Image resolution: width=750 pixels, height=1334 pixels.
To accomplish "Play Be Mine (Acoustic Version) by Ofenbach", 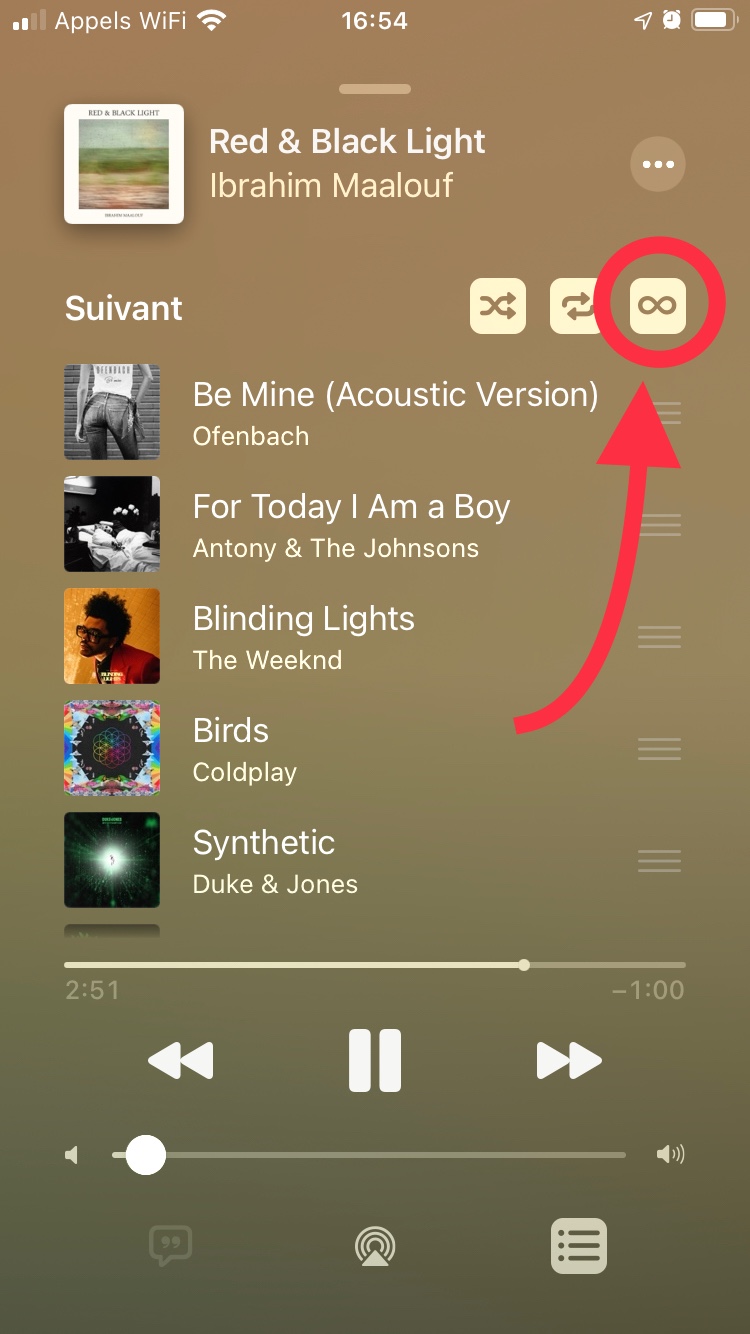I will pyautogui.click(x=394, y=412).
